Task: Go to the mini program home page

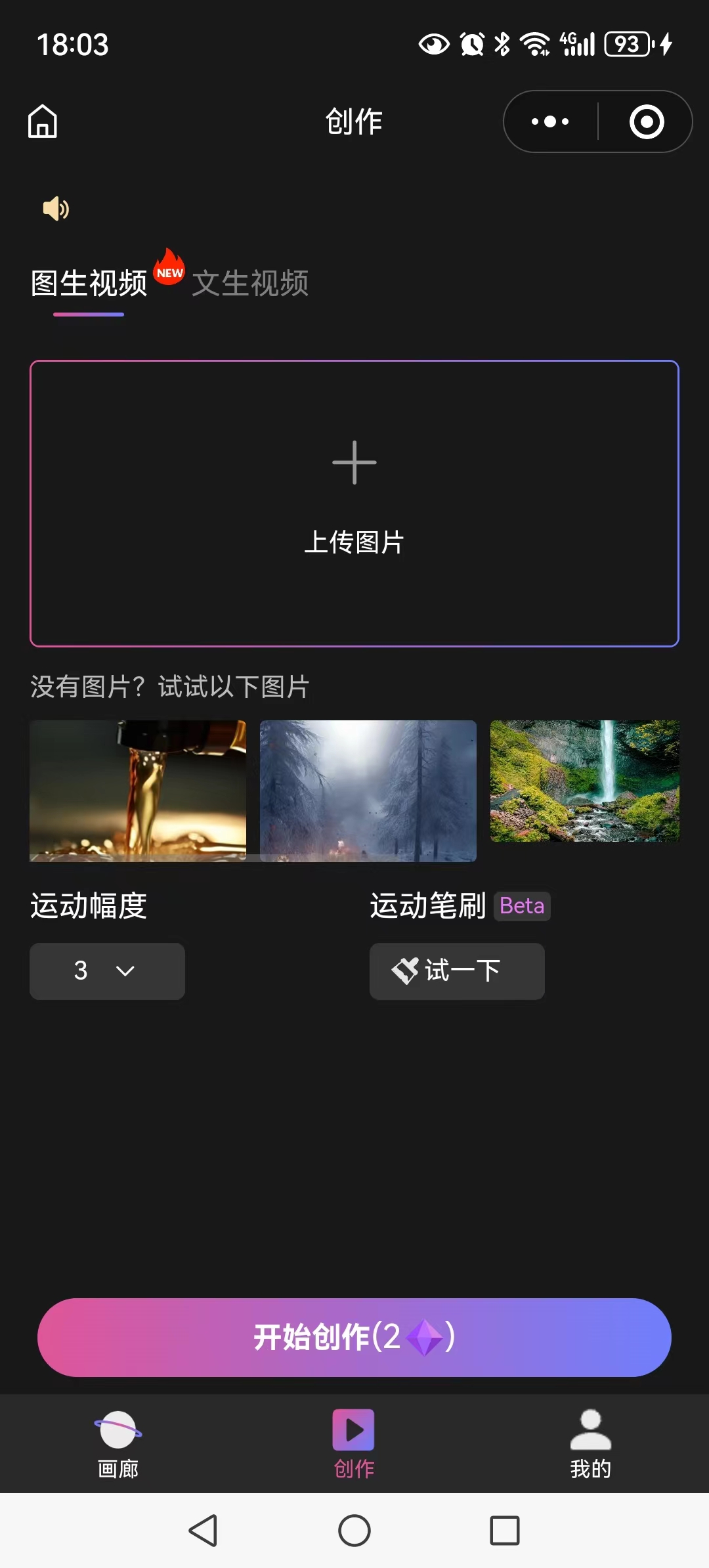Action: [43, 121]
